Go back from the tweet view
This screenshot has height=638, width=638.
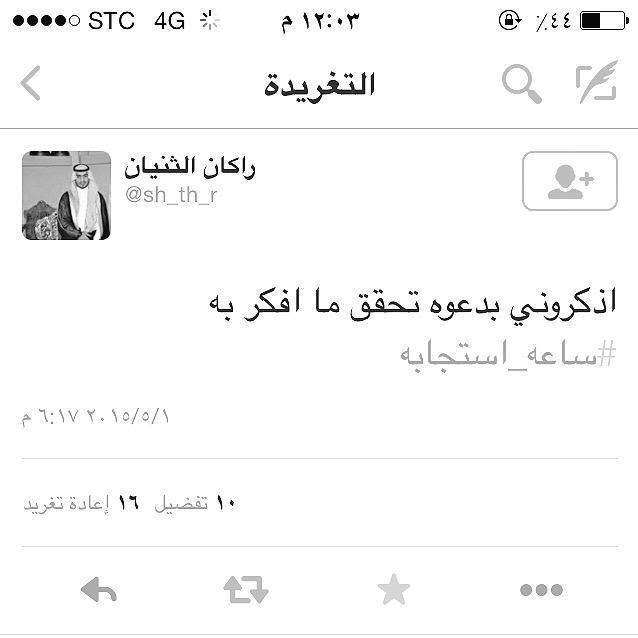click(31, 85)
